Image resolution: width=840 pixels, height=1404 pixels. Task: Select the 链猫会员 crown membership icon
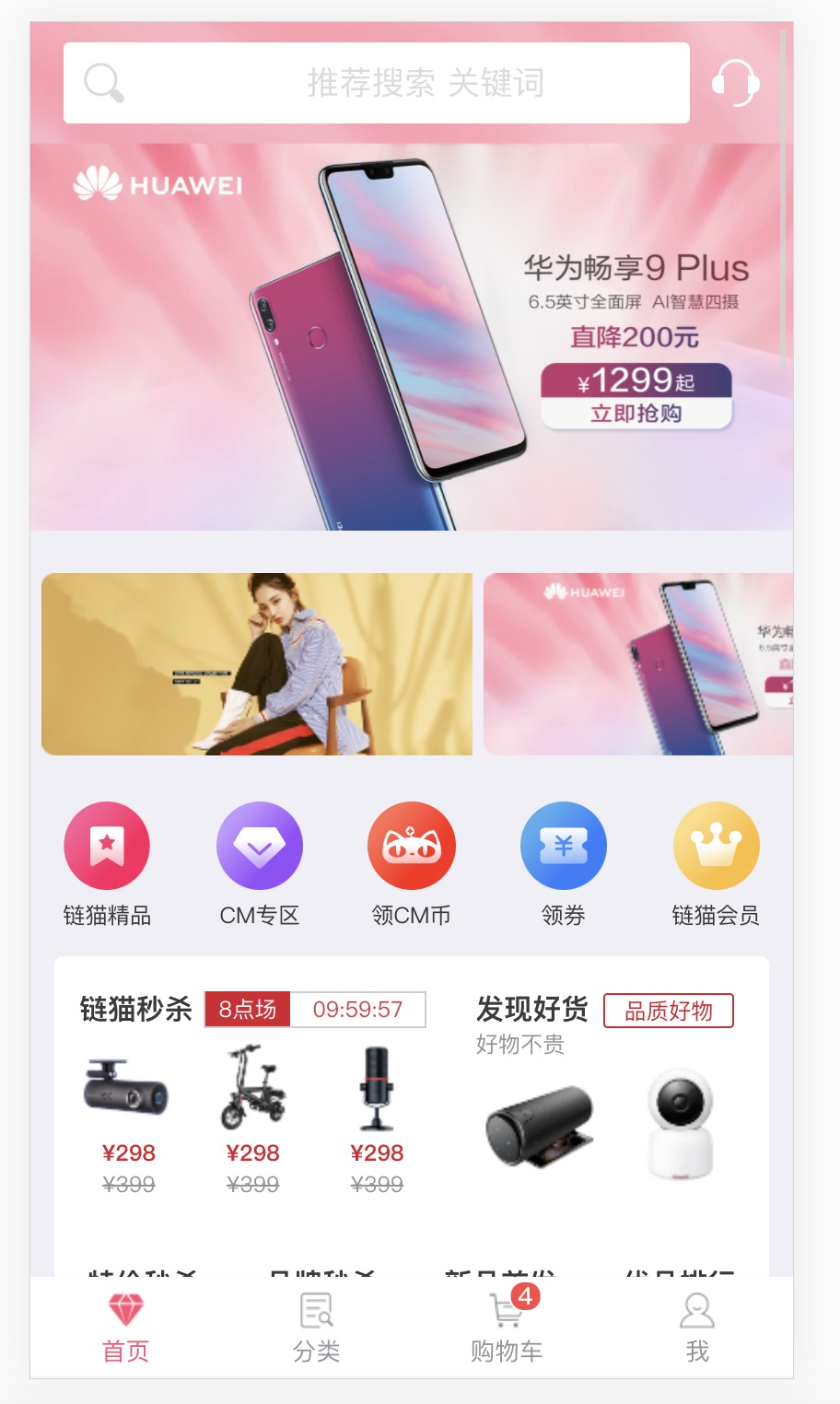click(717, 844)
